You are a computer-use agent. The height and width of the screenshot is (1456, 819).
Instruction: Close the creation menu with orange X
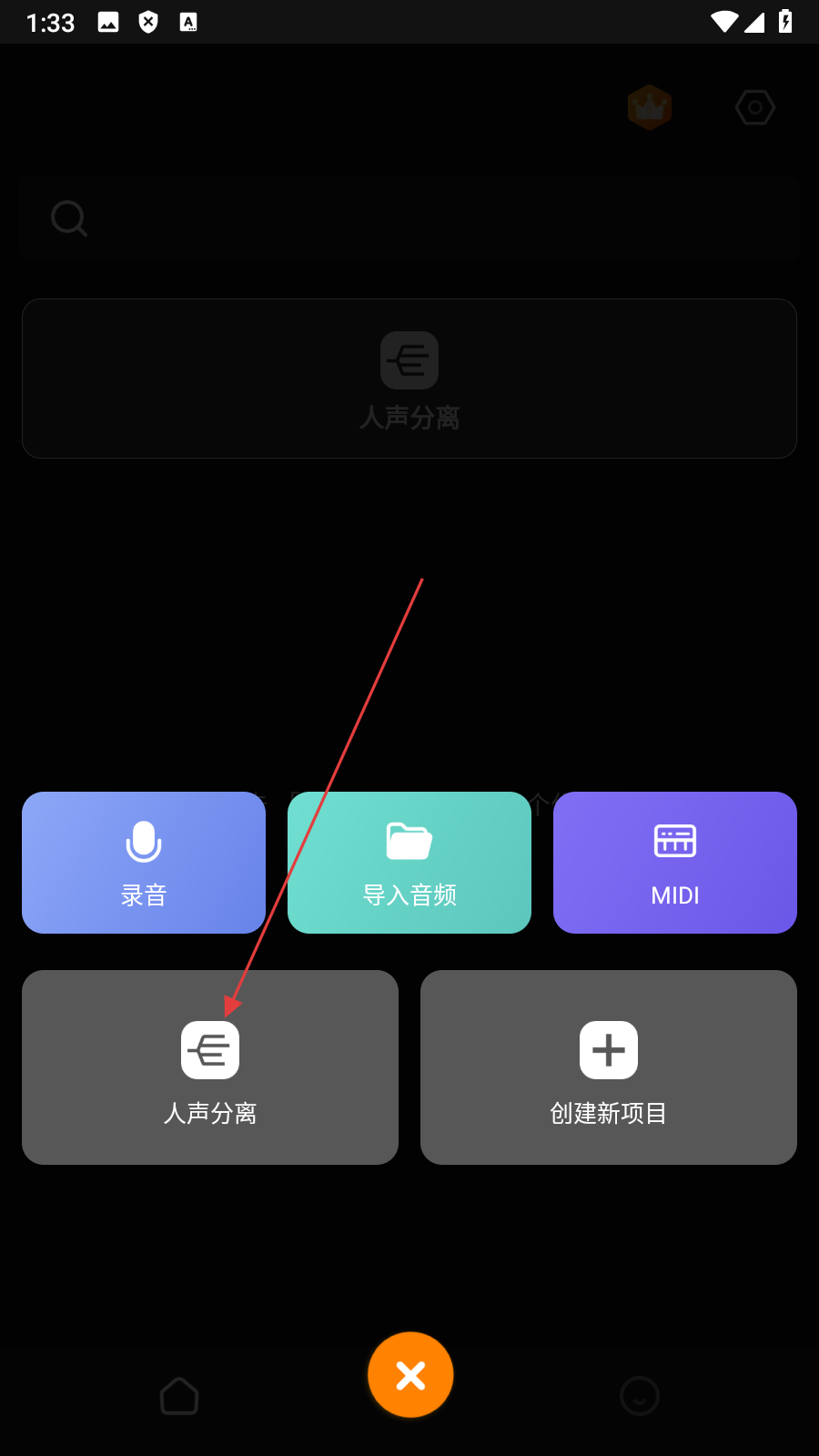coord(410,1375)
